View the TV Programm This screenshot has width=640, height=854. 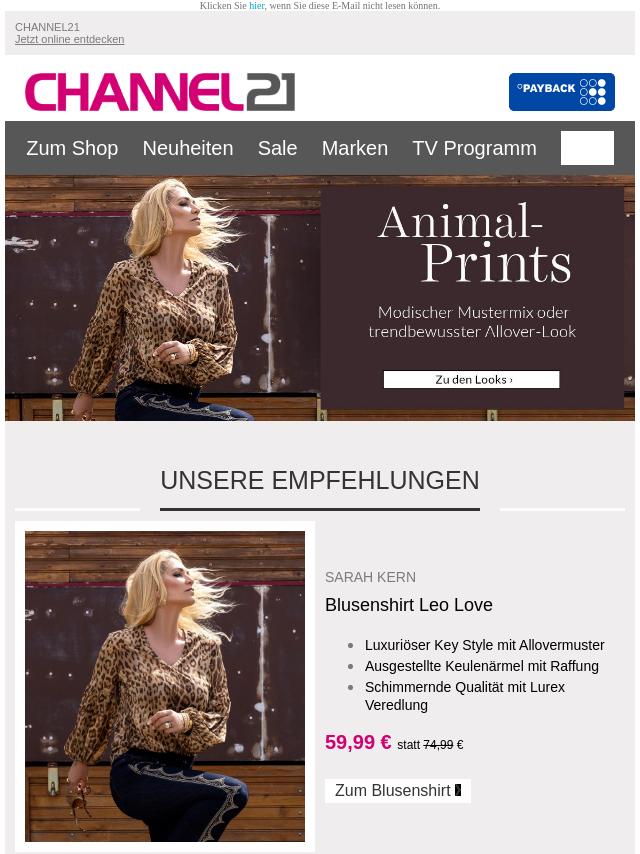click(474, 148)
